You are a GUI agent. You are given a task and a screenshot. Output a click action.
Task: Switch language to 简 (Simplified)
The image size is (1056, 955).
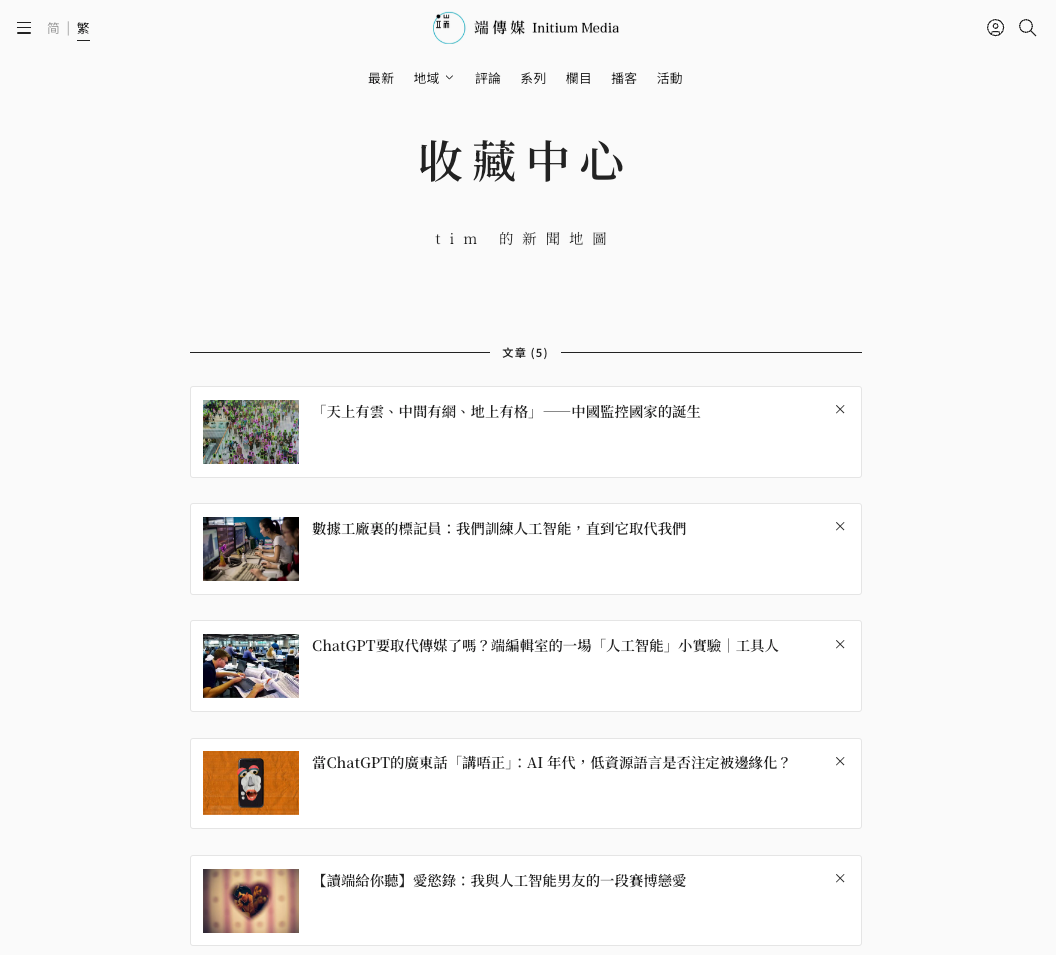click(x=54, y=28)
